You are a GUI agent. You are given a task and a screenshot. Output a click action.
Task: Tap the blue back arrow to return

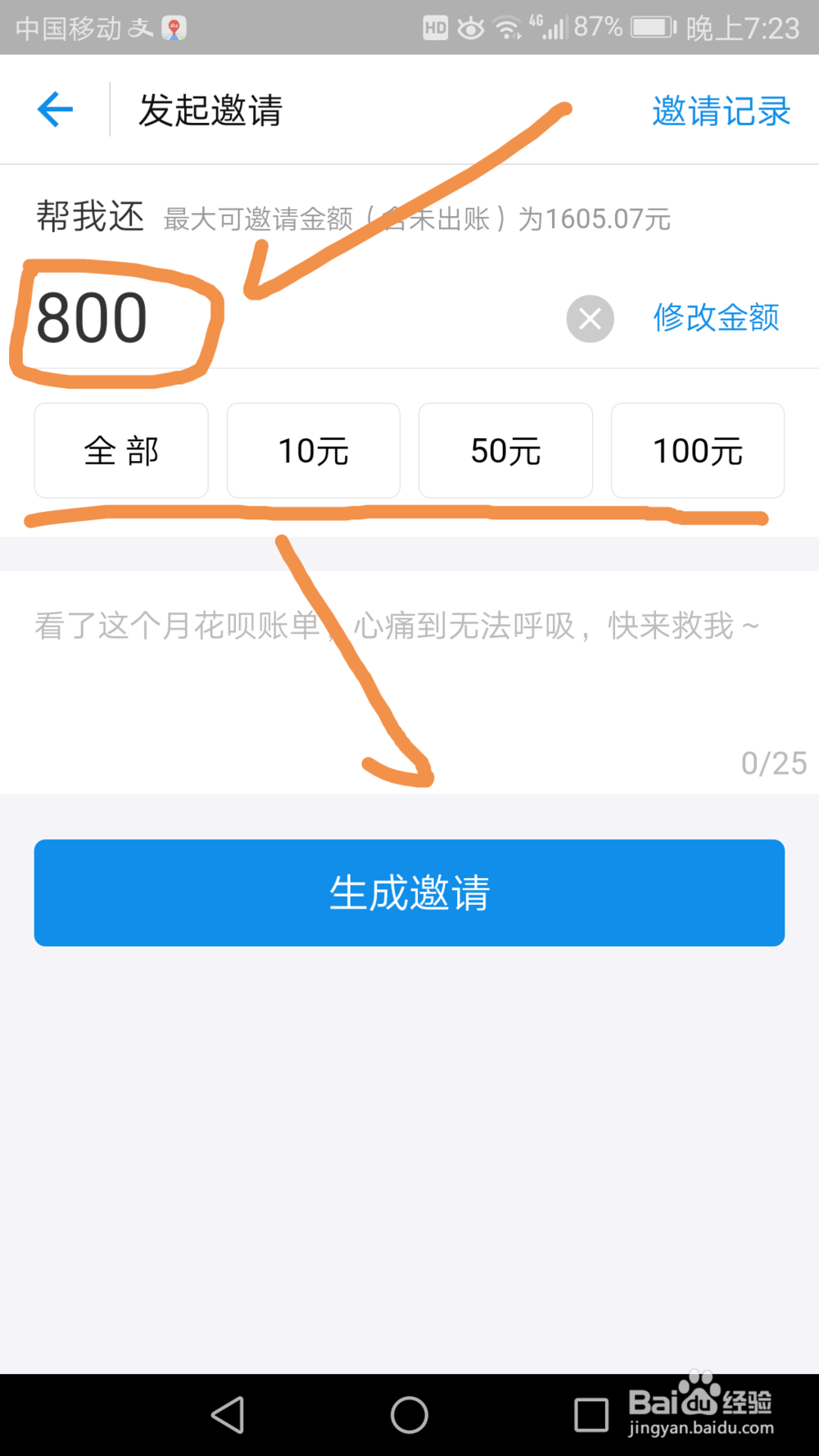54,109
